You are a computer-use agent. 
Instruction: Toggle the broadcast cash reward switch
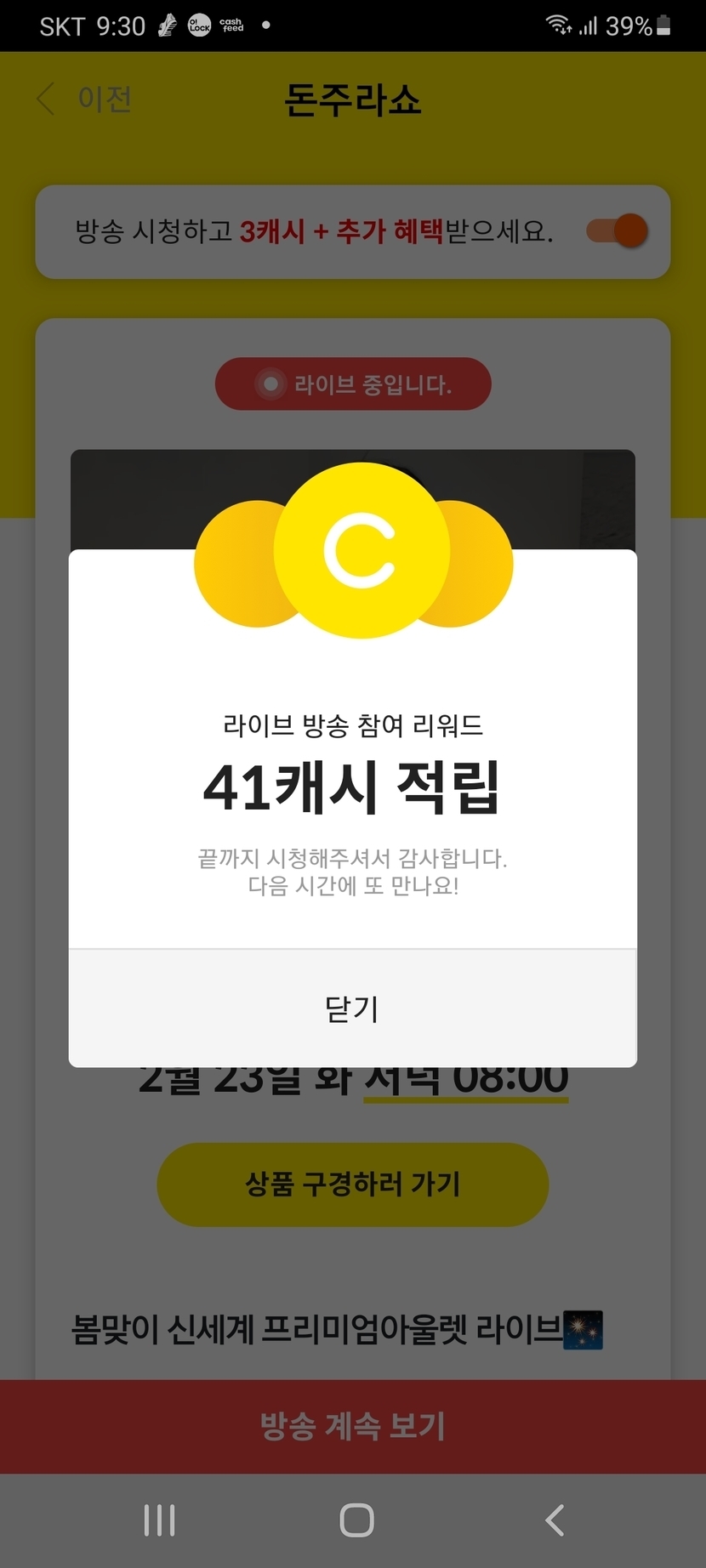point(618,231)
